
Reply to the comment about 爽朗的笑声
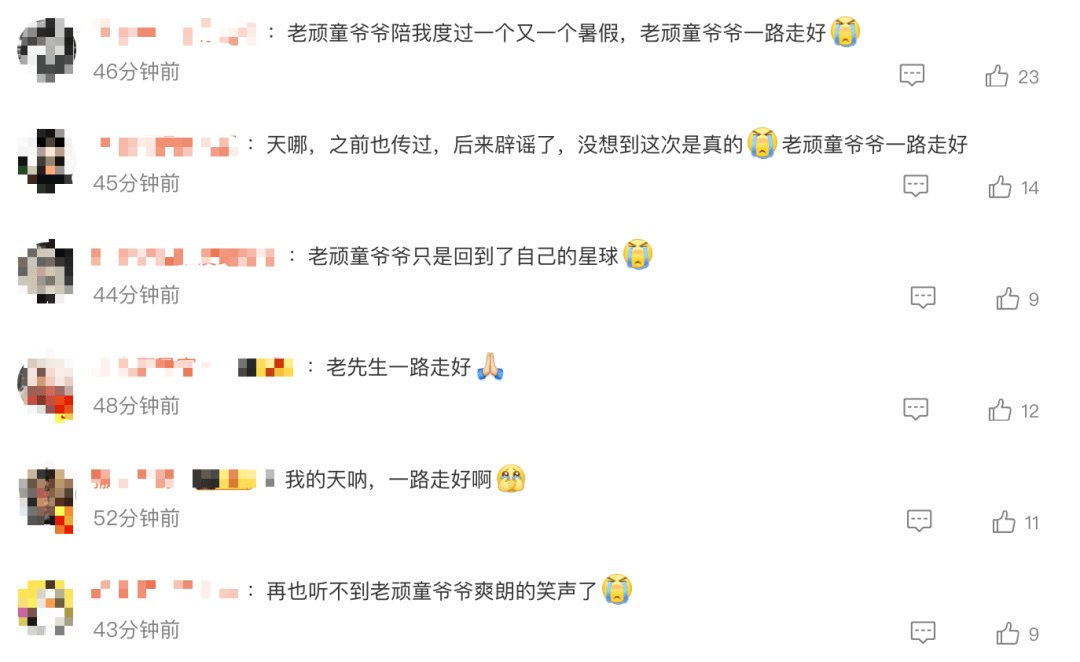click(x=923, y=633)
